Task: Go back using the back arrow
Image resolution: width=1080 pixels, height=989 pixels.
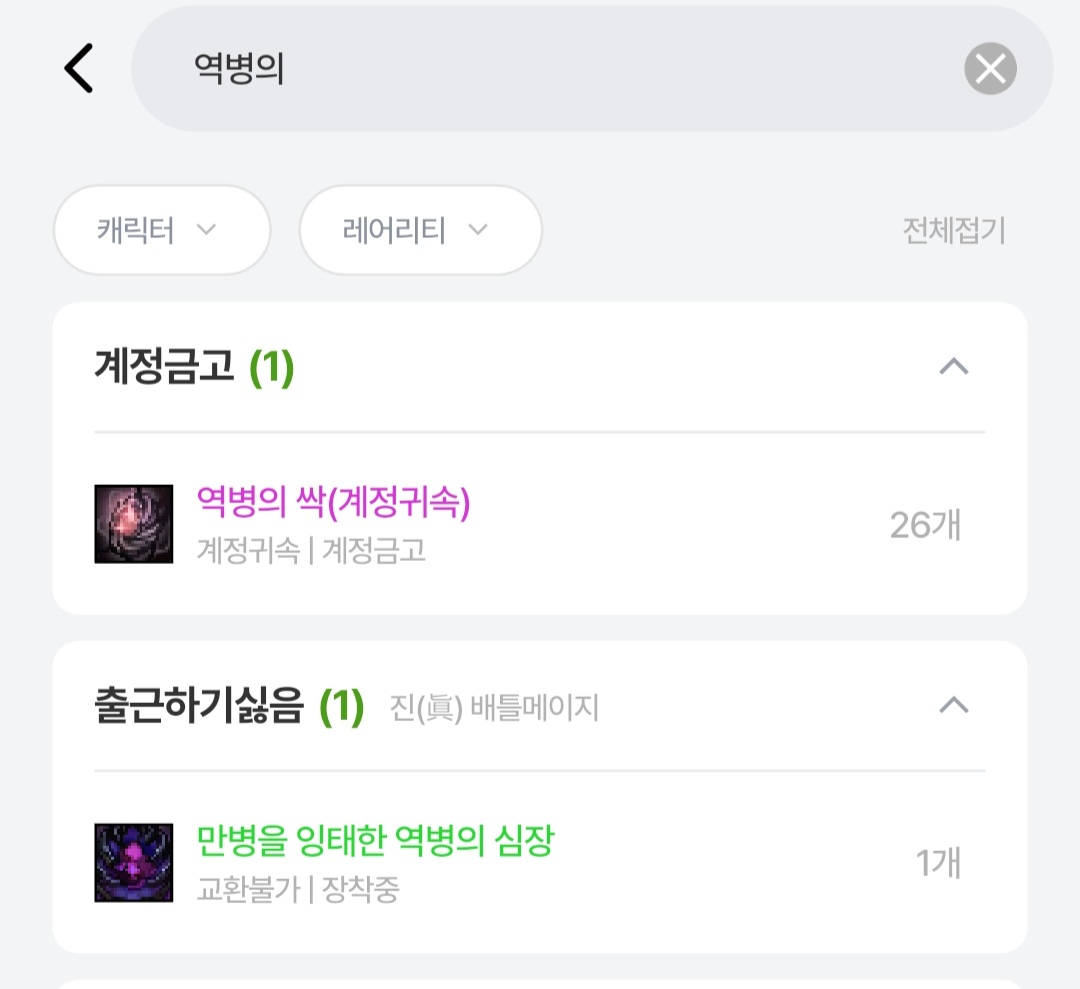Action: [78, 69]
